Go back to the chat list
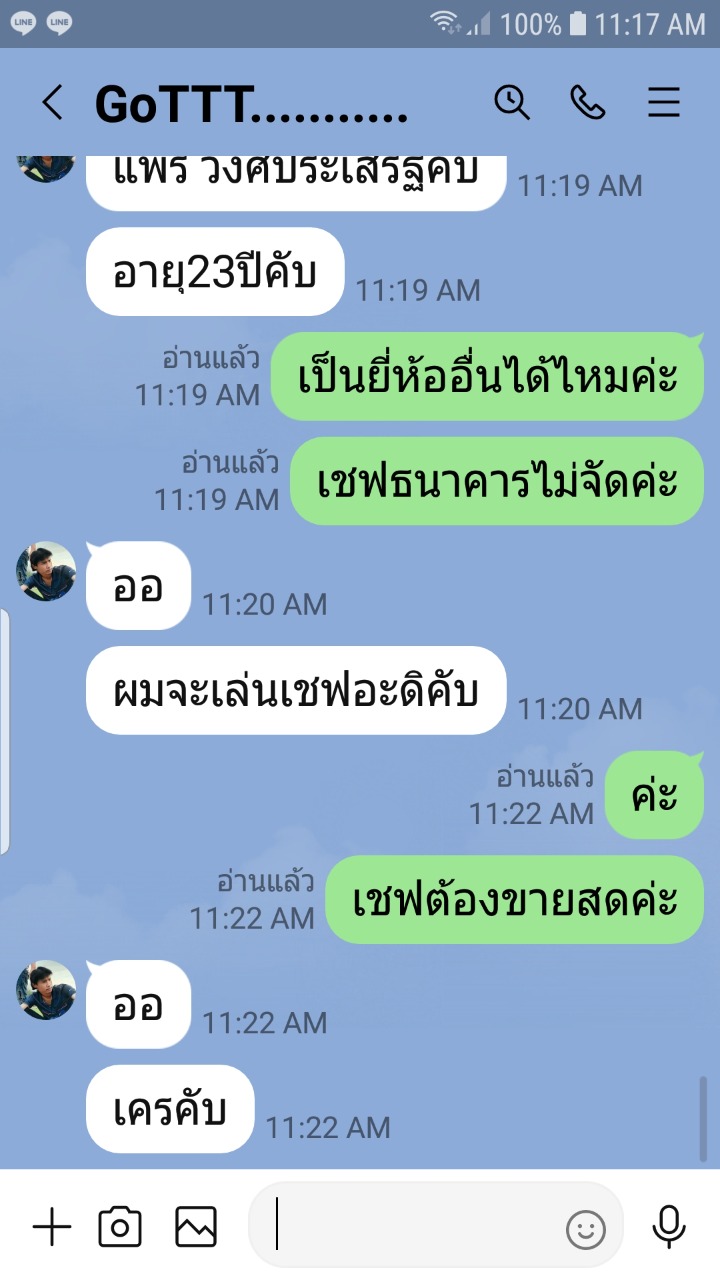720x1280 pixels. 52,103
